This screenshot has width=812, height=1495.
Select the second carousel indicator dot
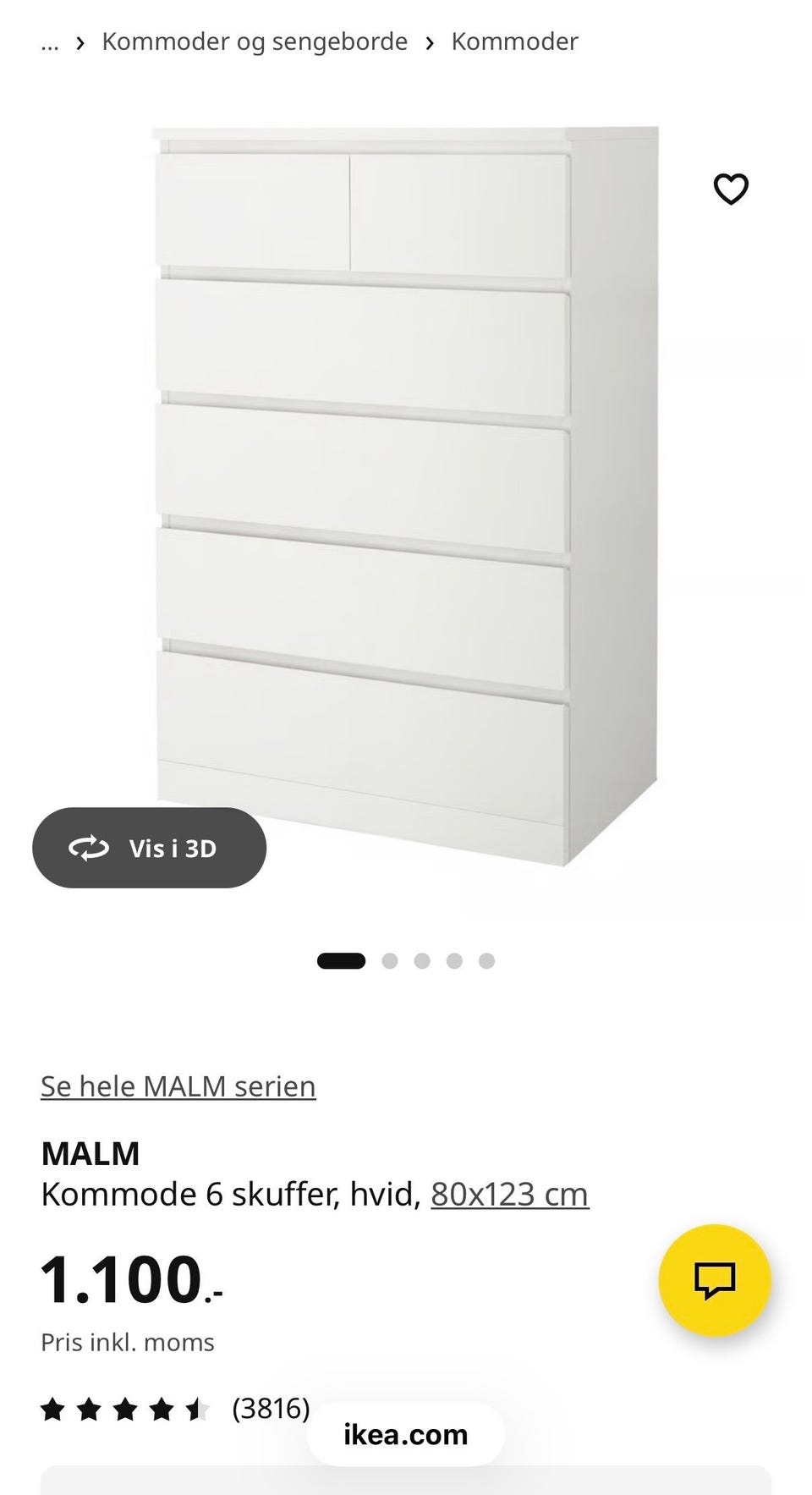pos(390,960)
